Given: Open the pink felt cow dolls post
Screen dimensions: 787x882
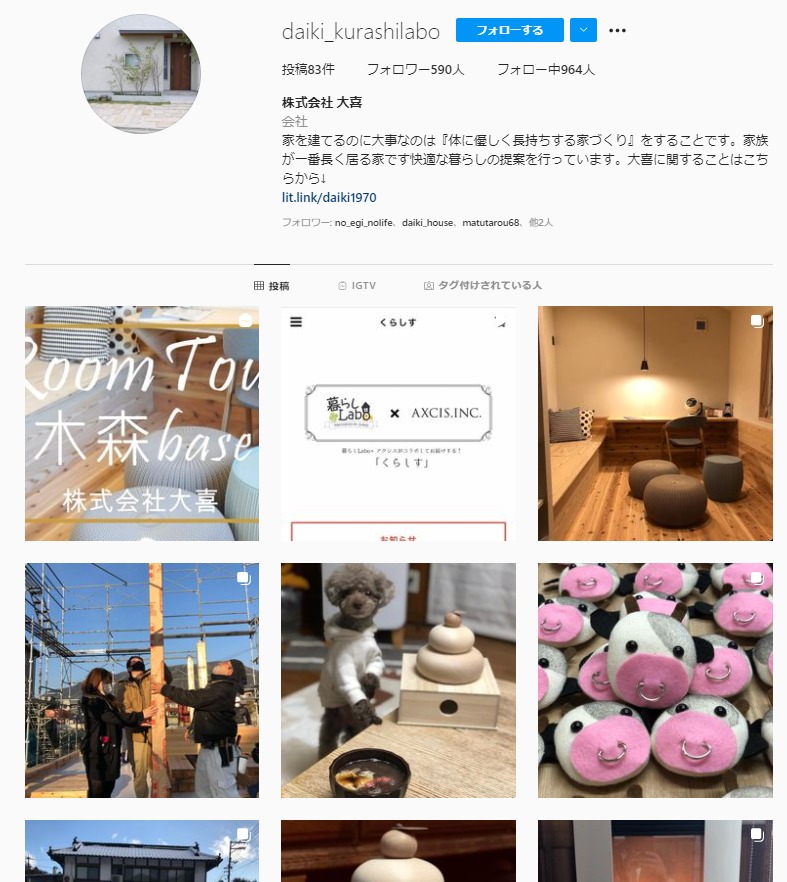Looking at the screenshot, I should tap(655, 680).
